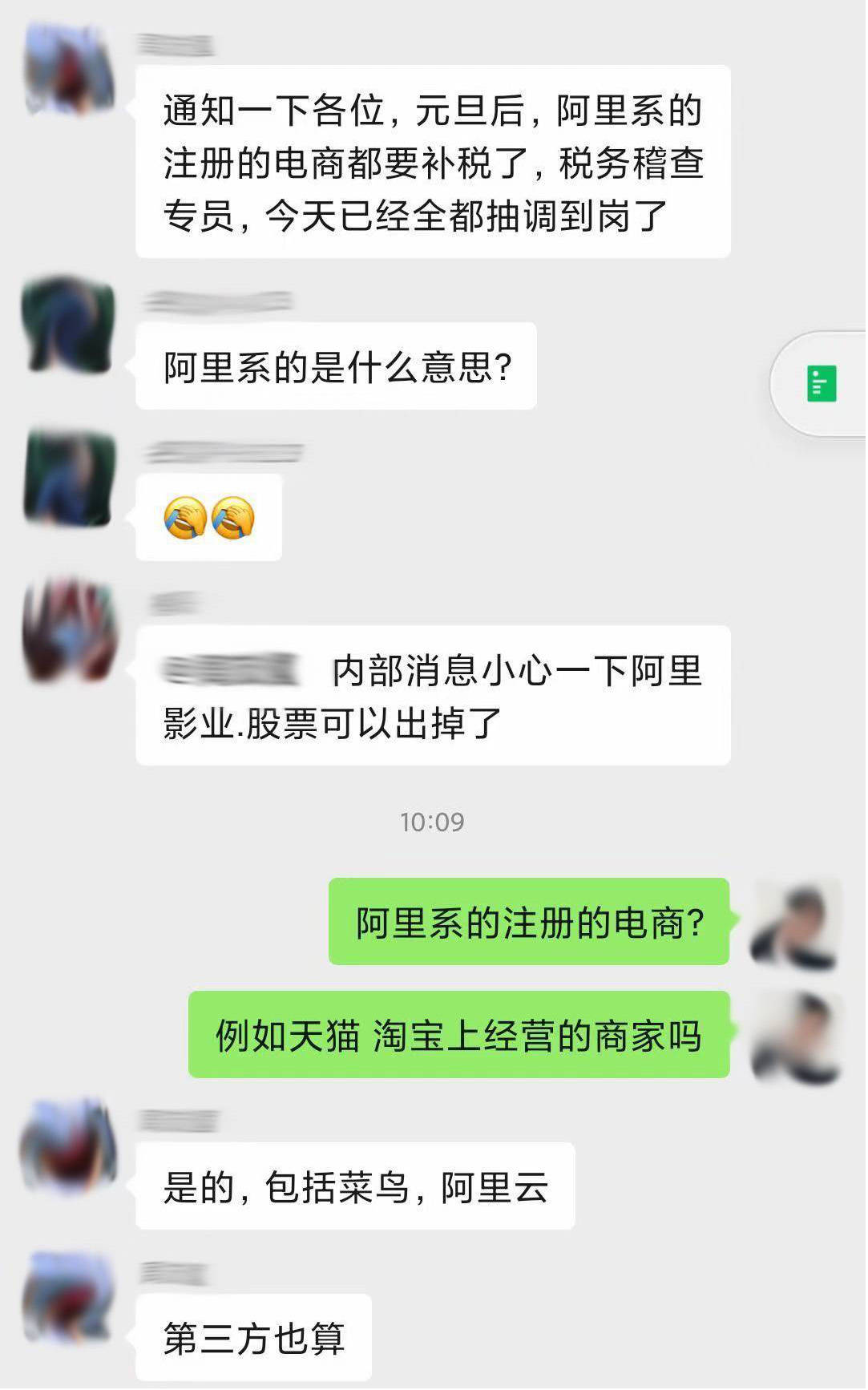Tap avatar next to '通知一下各位' message

68,68
